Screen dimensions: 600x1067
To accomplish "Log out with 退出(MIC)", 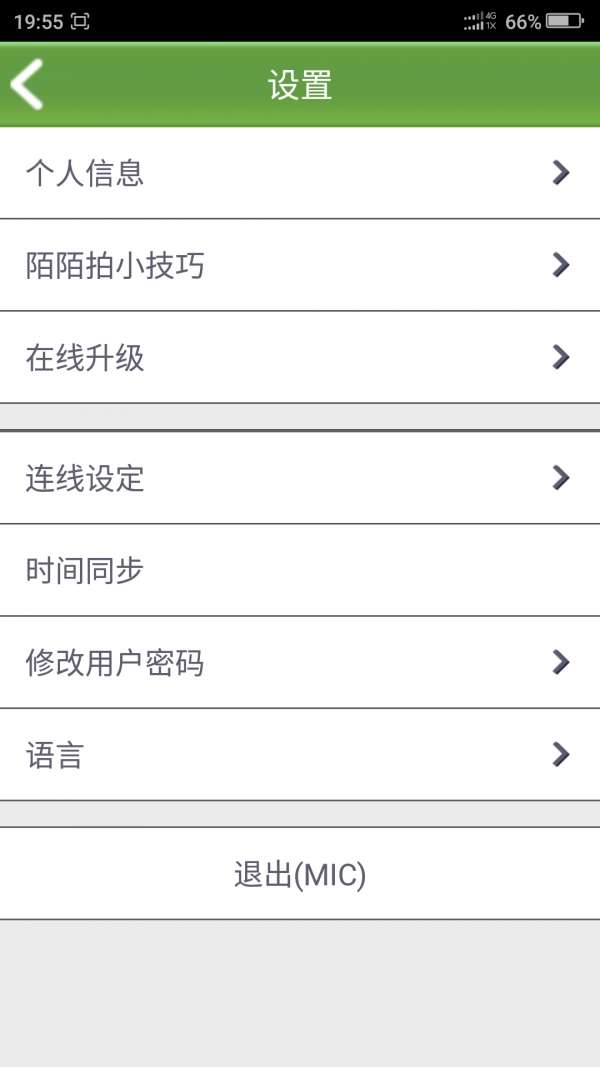I will 300,874.
